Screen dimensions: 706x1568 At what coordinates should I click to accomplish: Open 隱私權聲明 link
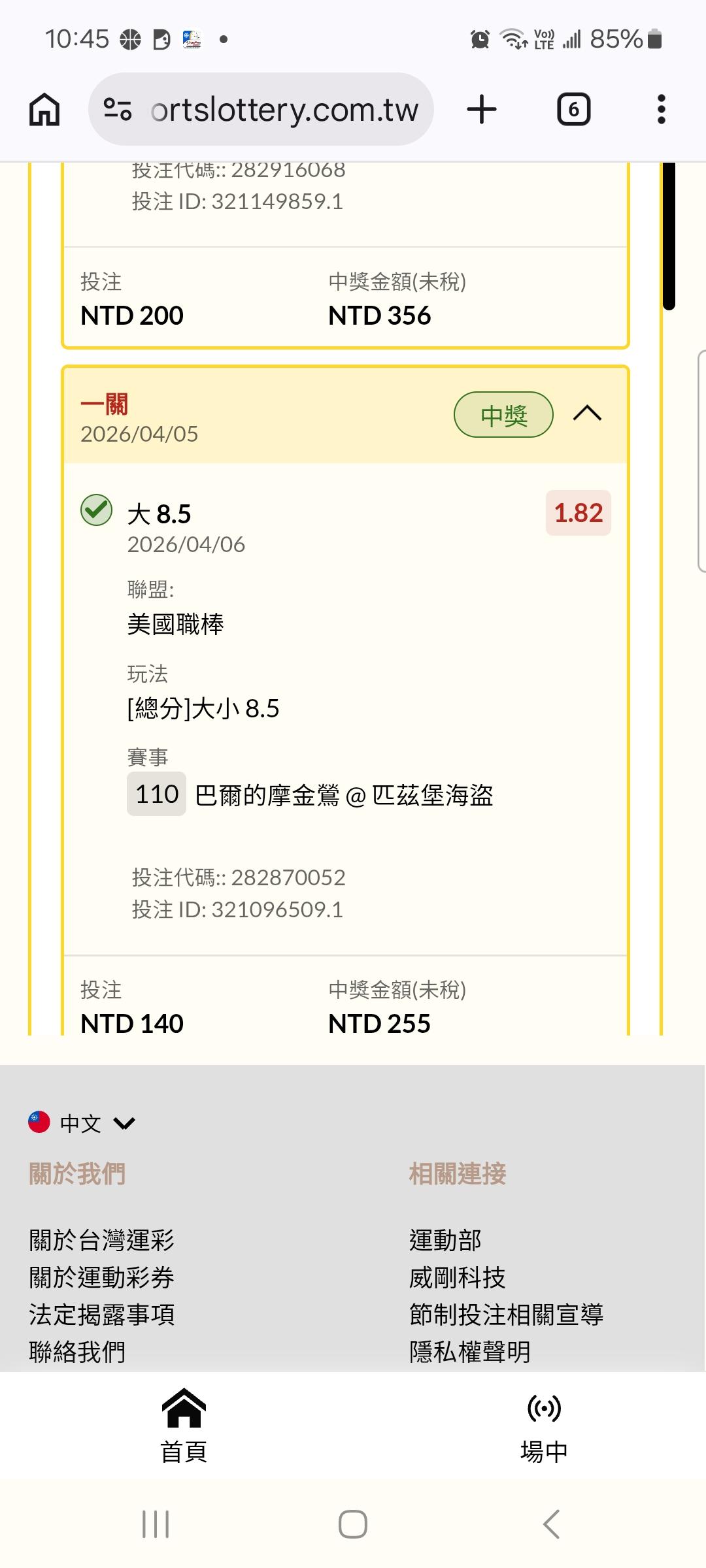pyautogui.click(x=469, y=1352)
